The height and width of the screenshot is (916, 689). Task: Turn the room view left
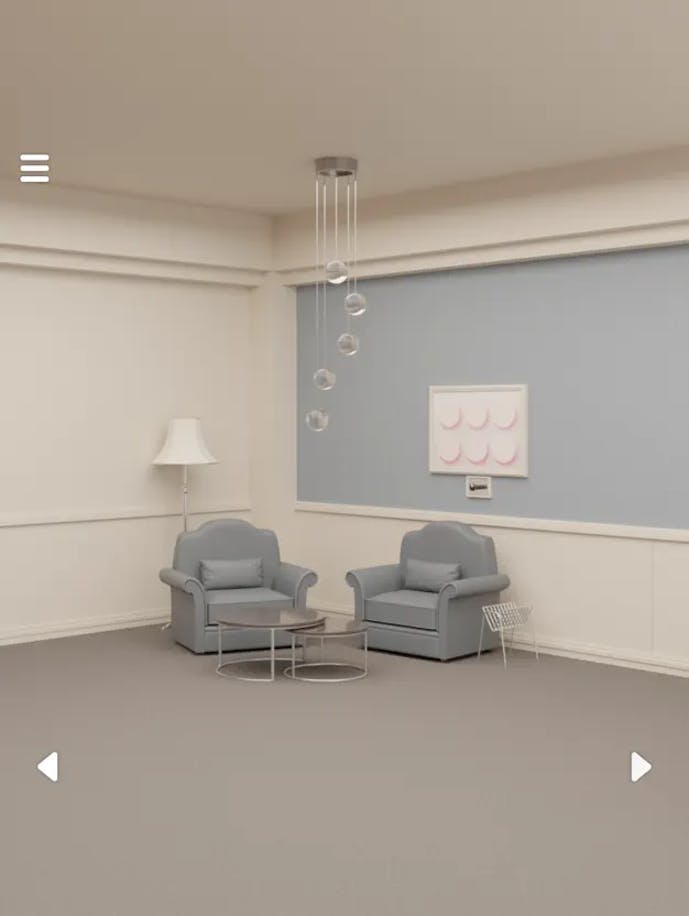coord(47,767)
